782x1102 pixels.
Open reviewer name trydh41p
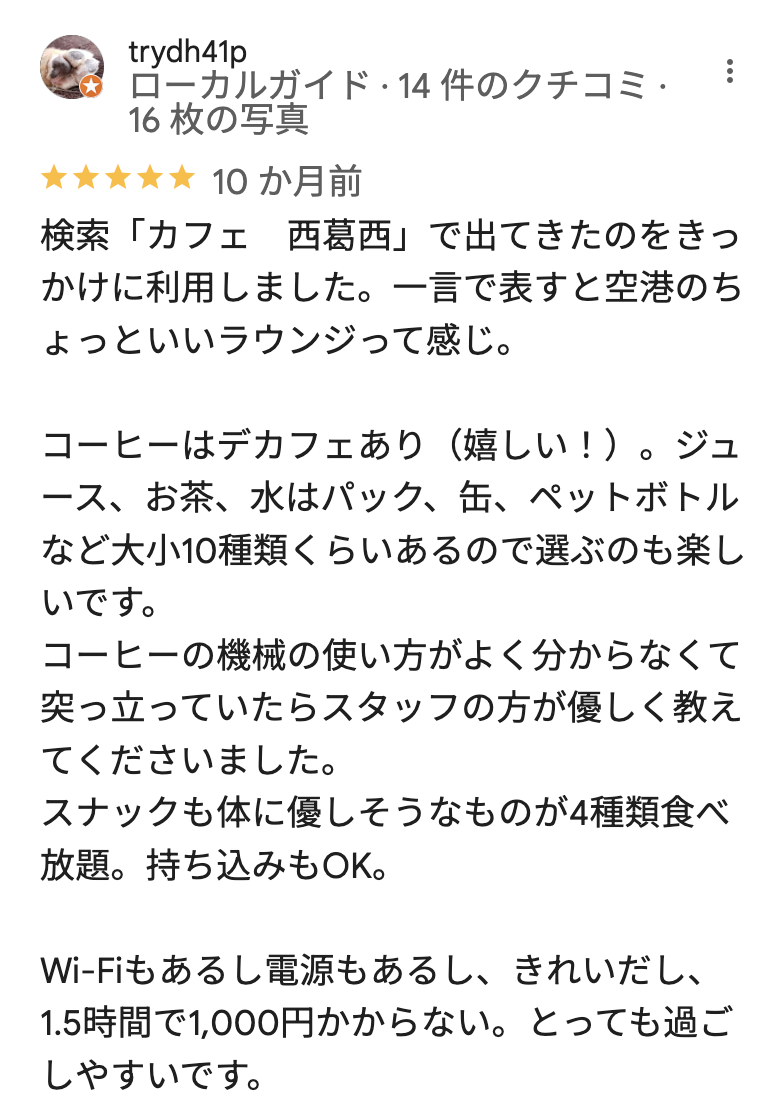(x=188, y=52)
